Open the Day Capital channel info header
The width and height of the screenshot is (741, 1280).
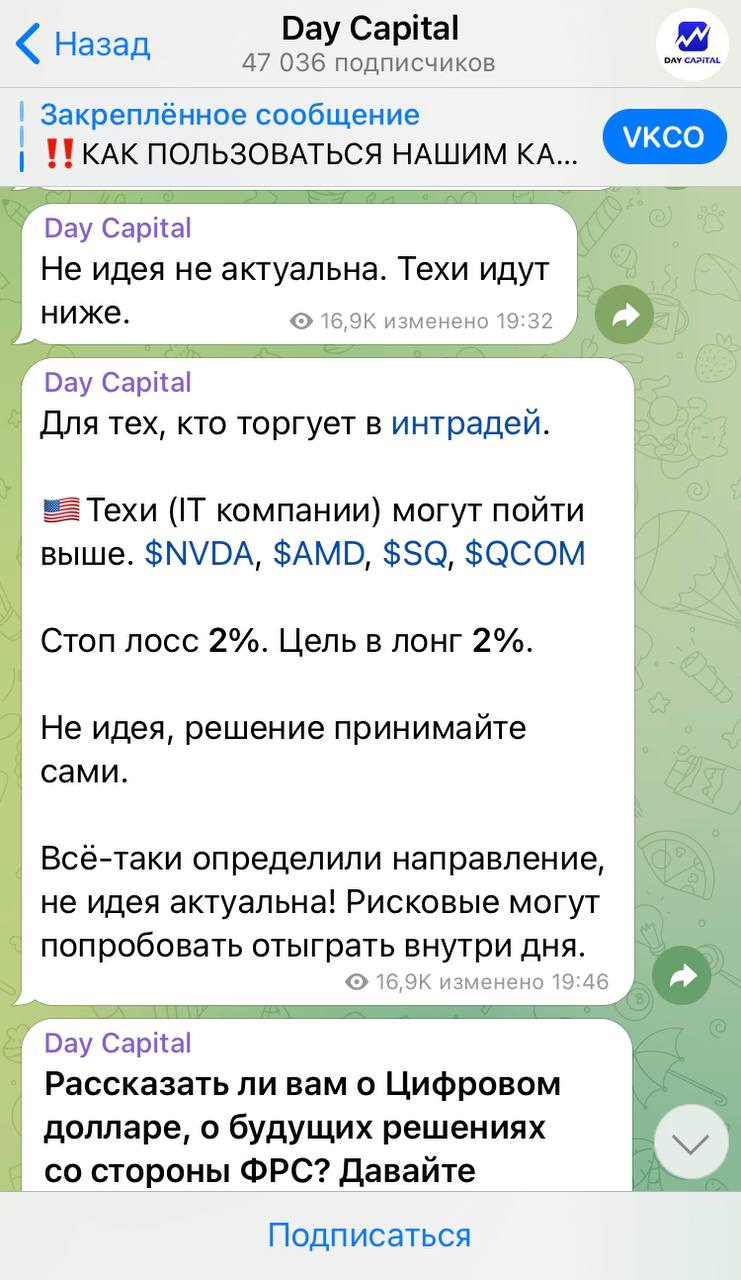click(x=369, y=44)
